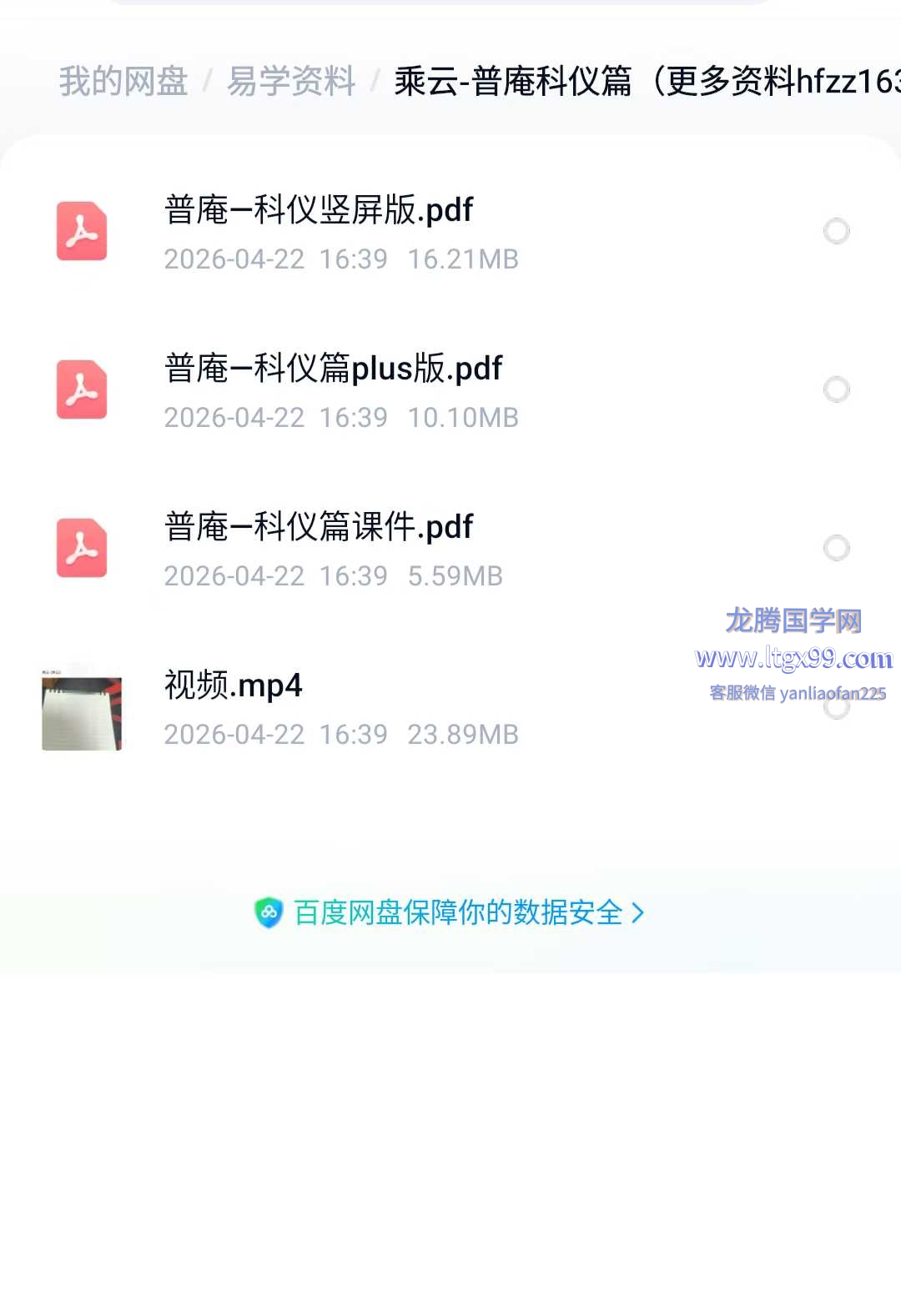Screen dimensions: 901x1316
Task: Select checkbox for 视频.mp4
Action: tap(836, 708)
